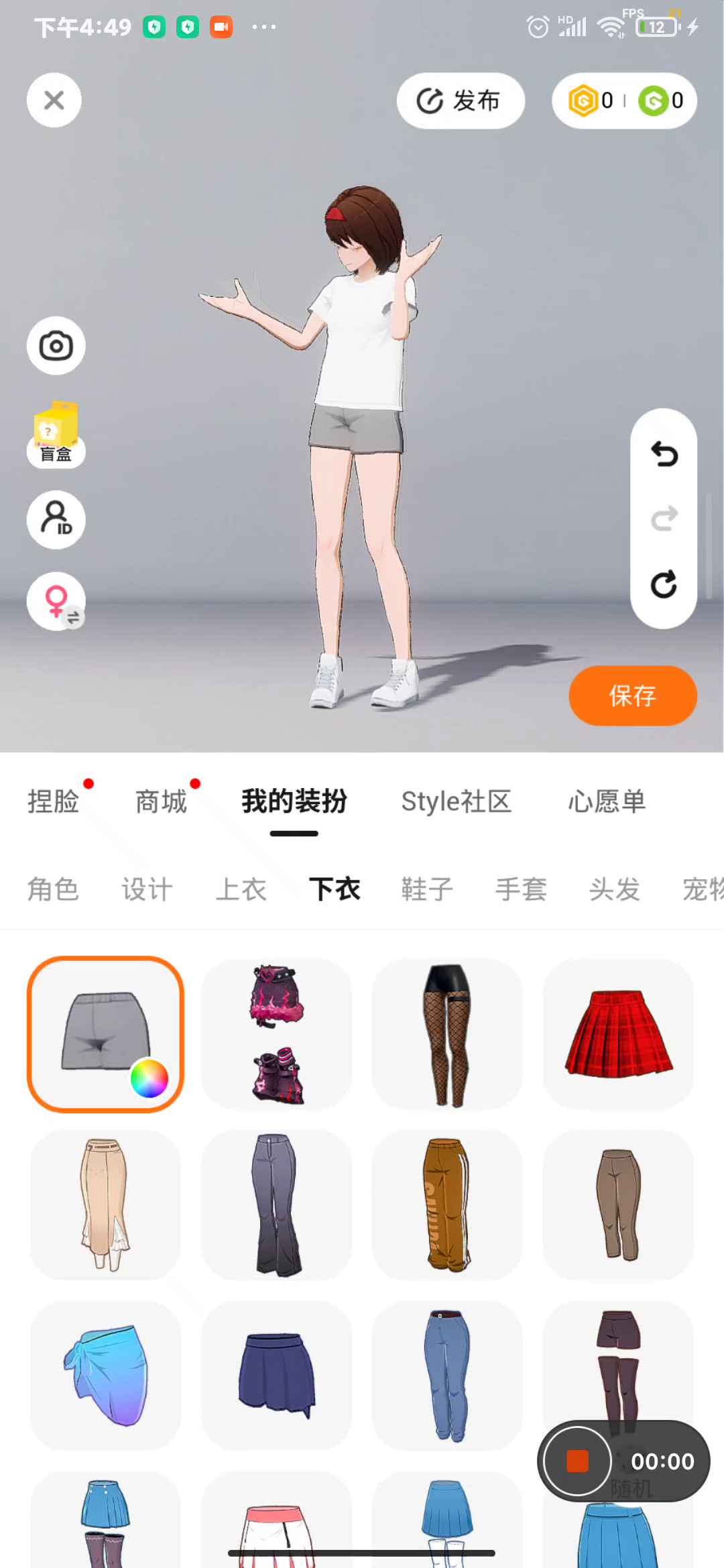Open the 盲盒 blind box
724x1568 pixels.
(56, 433)
